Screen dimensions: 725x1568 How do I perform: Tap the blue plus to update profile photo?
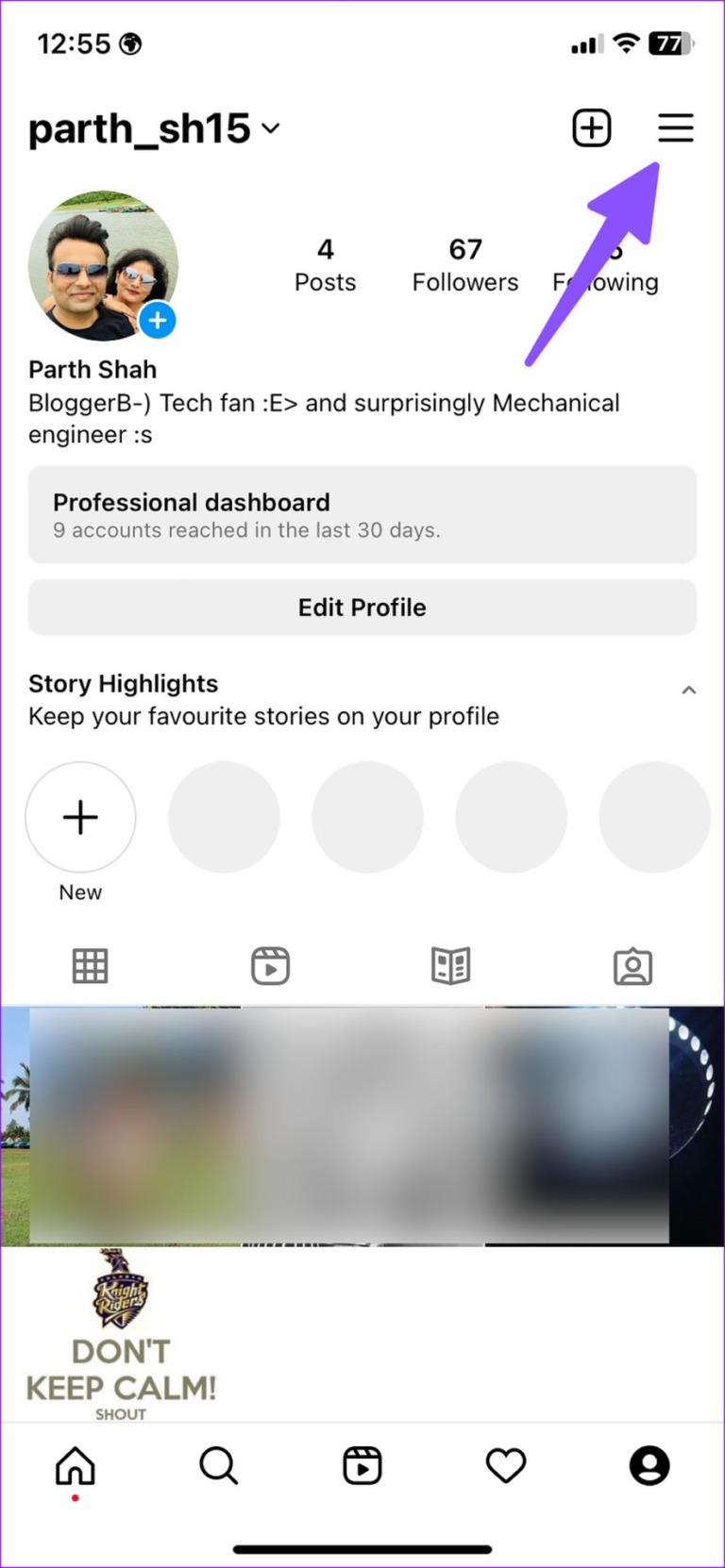coord(158,321)
